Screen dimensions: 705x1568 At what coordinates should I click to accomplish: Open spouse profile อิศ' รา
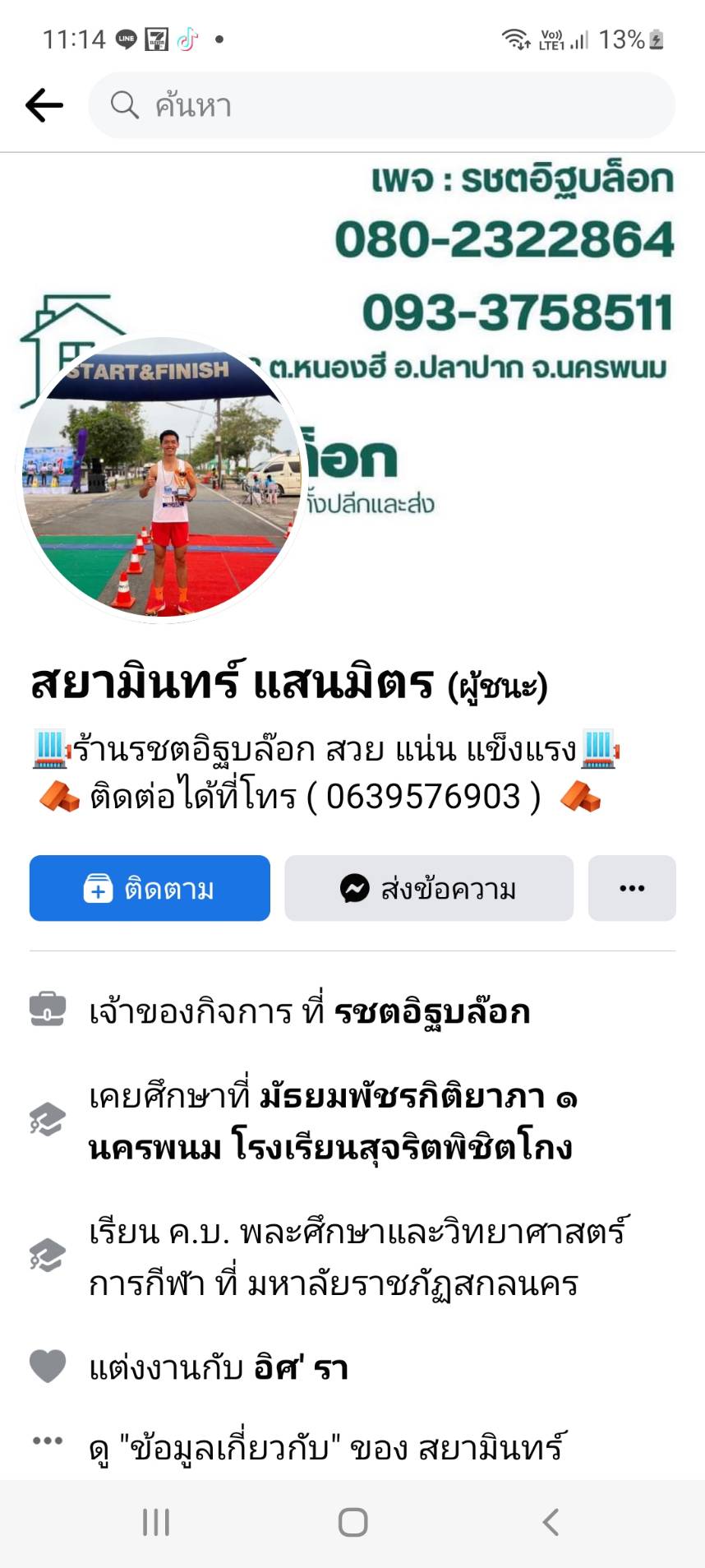(x=302, y=1367)
